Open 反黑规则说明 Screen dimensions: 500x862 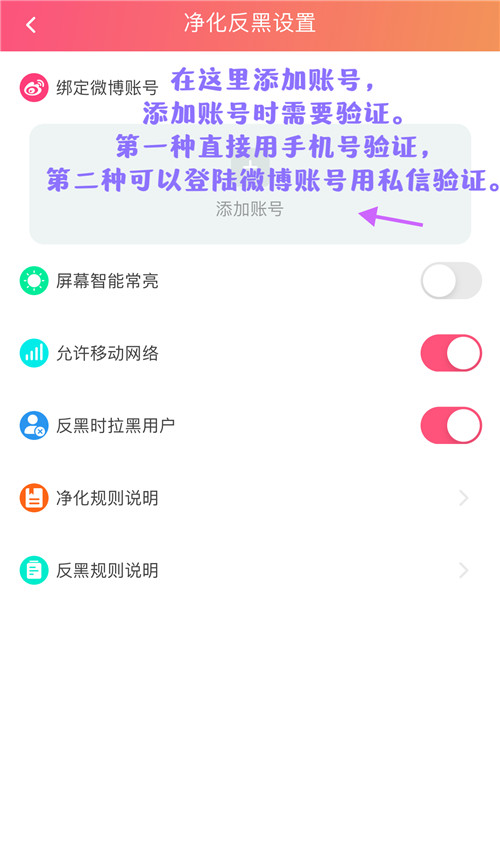coord(250,571)
